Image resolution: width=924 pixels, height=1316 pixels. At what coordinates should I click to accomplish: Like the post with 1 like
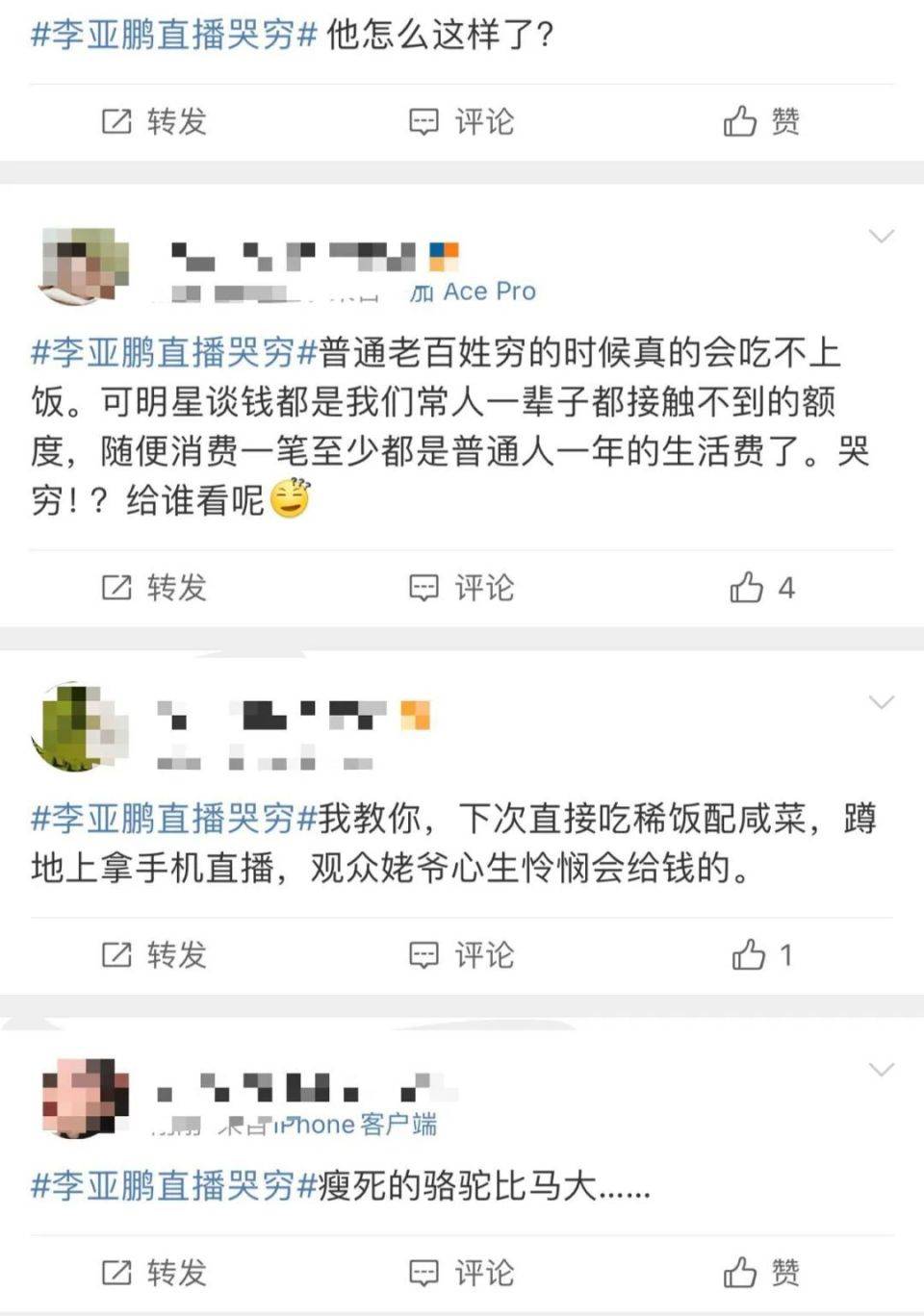click(760, 954)
